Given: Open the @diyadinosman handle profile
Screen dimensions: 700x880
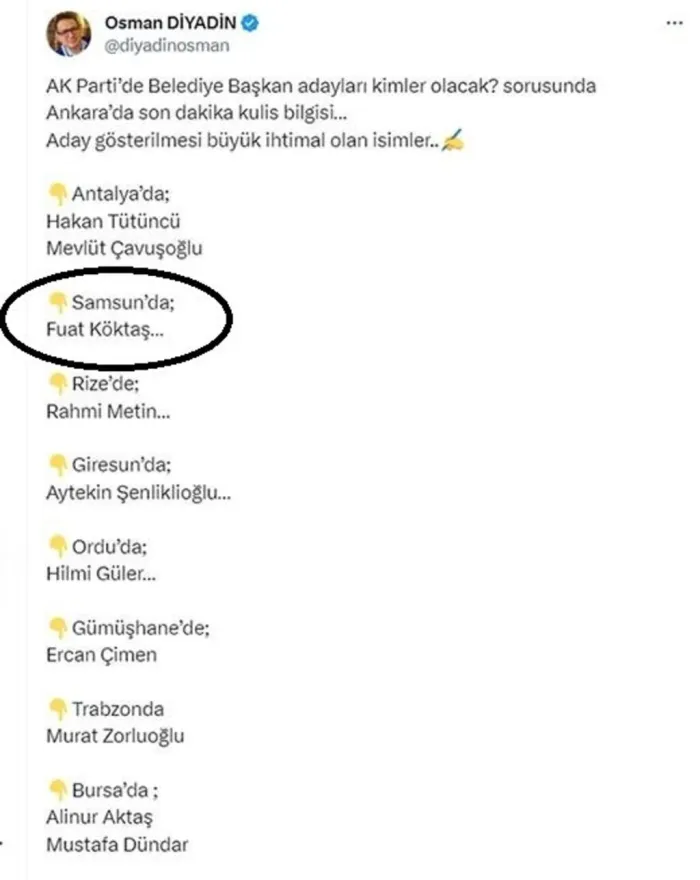Looking at the screenshot, I should [167, 45].
